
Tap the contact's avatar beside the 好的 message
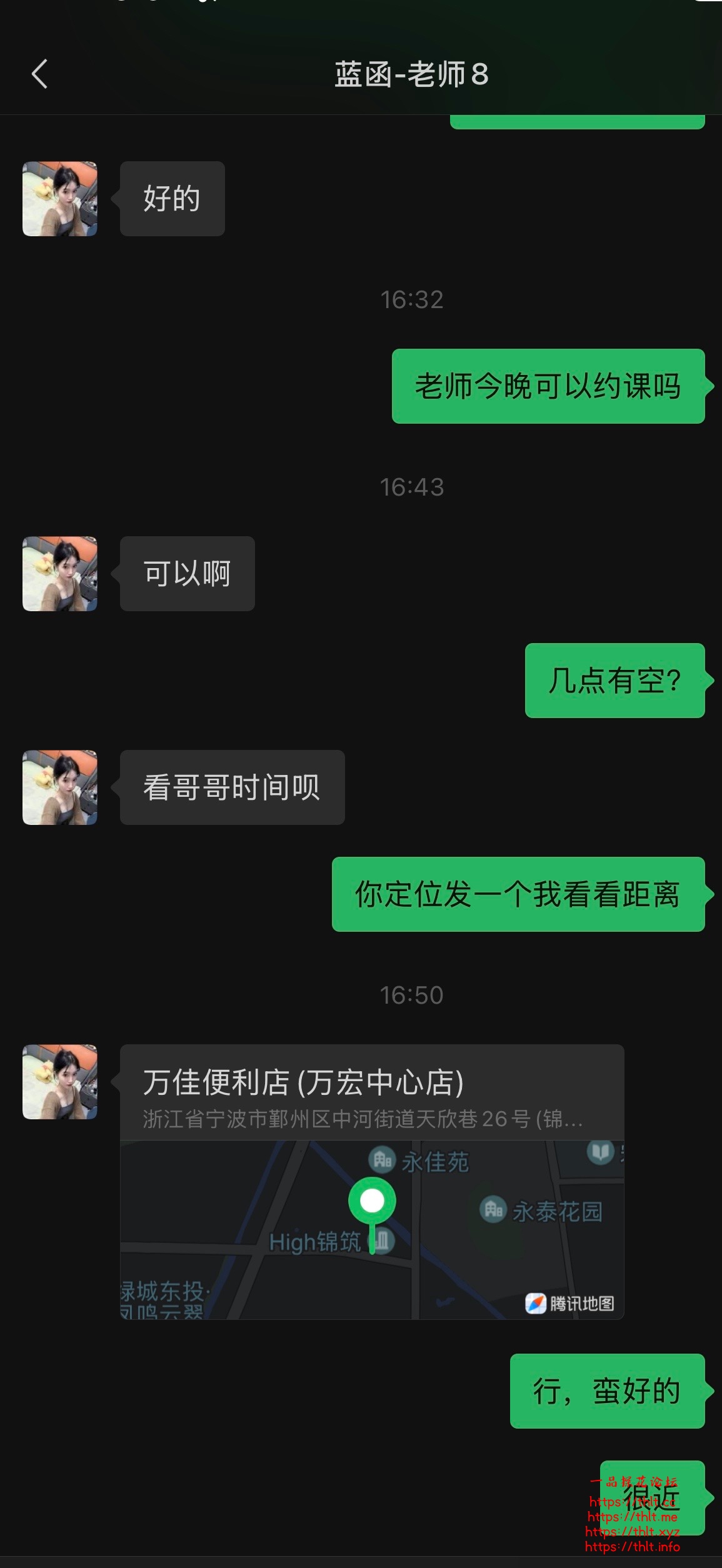click(60, 199)
